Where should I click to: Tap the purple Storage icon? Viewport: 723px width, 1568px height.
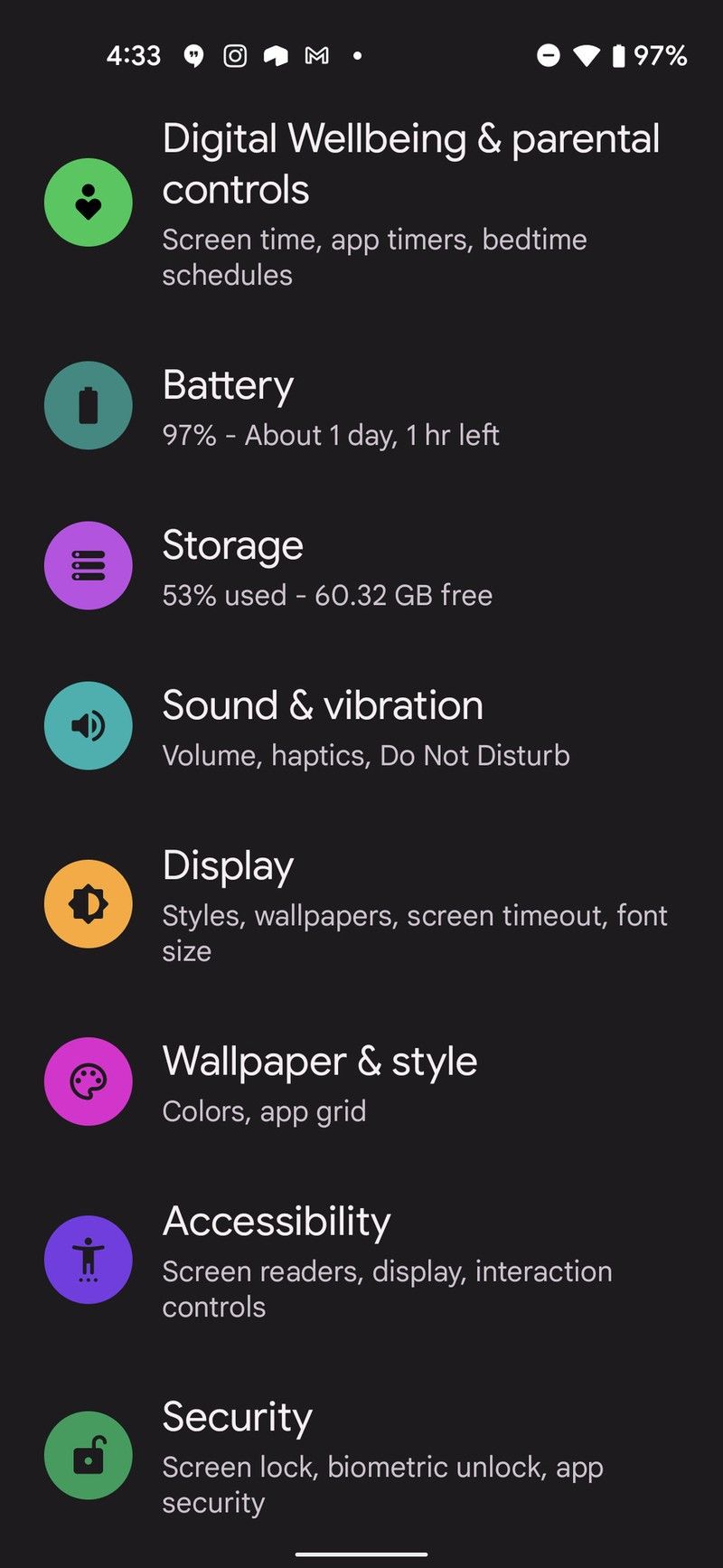point(88,565)
